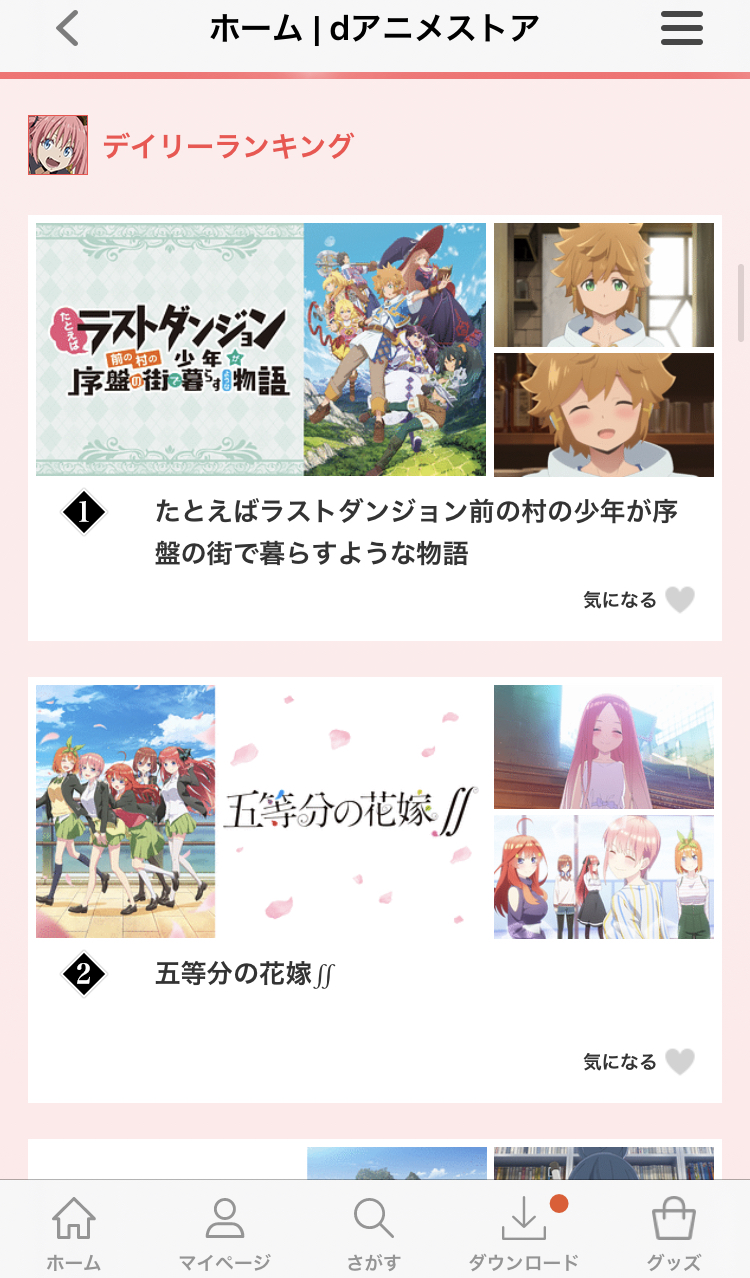This screenshot has width=750, height=1278.
Task: Switch to the ホーム tab
Action: 74,1233
